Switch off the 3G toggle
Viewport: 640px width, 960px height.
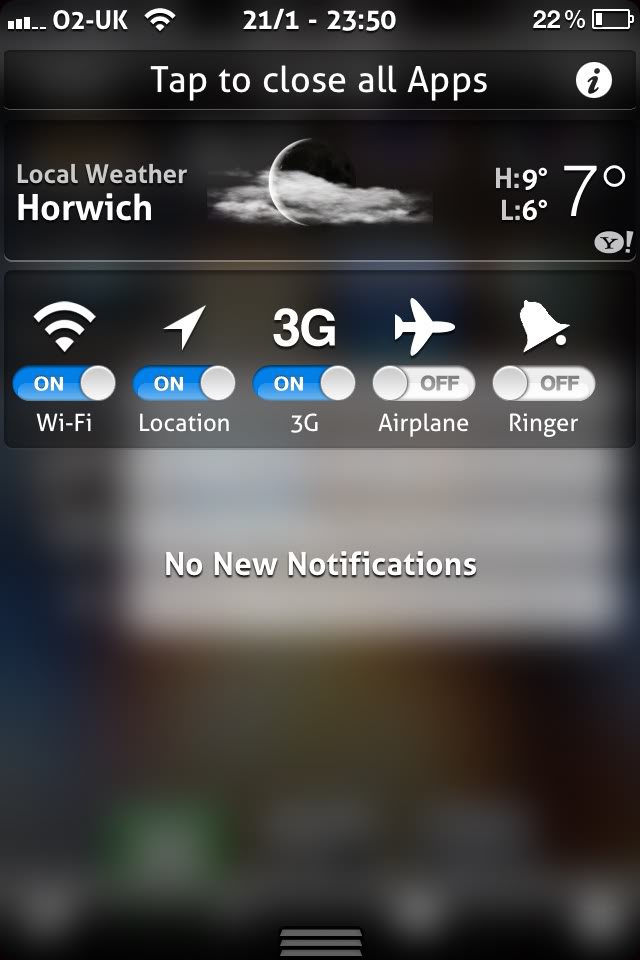pyautogui.click(x=304, y=383)
